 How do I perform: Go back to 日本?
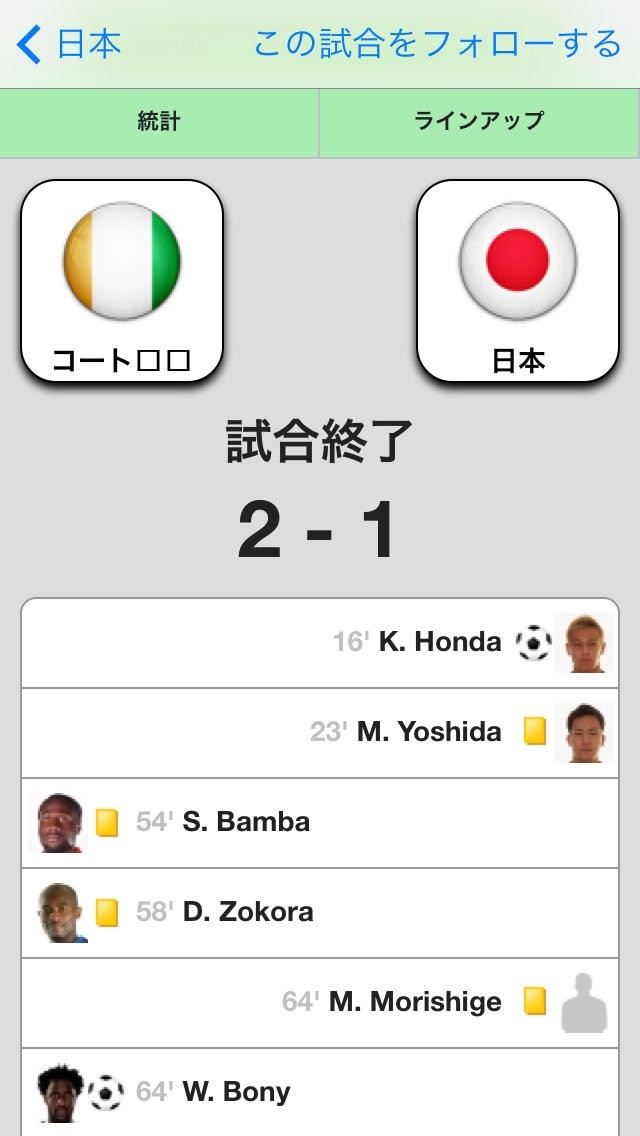point(68,44)
